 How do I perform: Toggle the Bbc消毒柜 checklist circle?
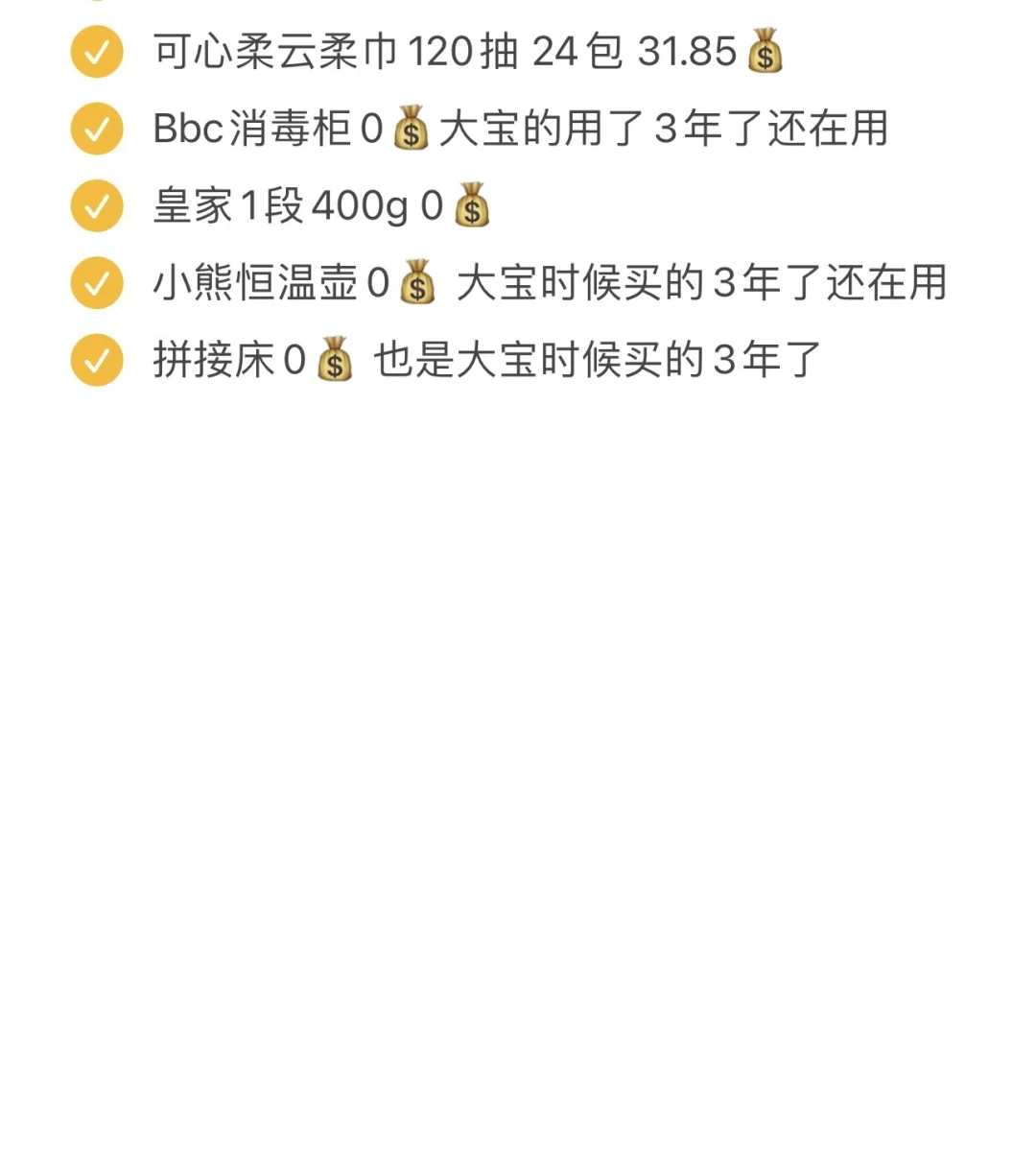click(x=97, y=129)
